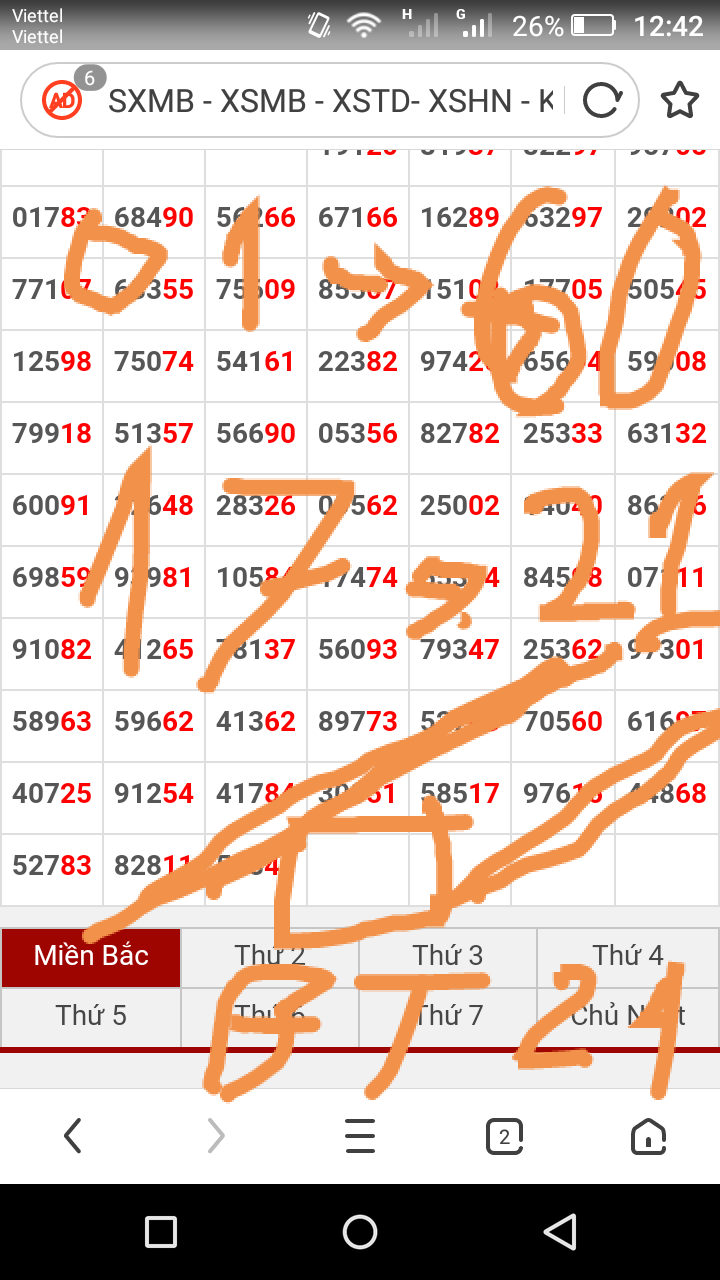Reload the current page

pos(601,100)
